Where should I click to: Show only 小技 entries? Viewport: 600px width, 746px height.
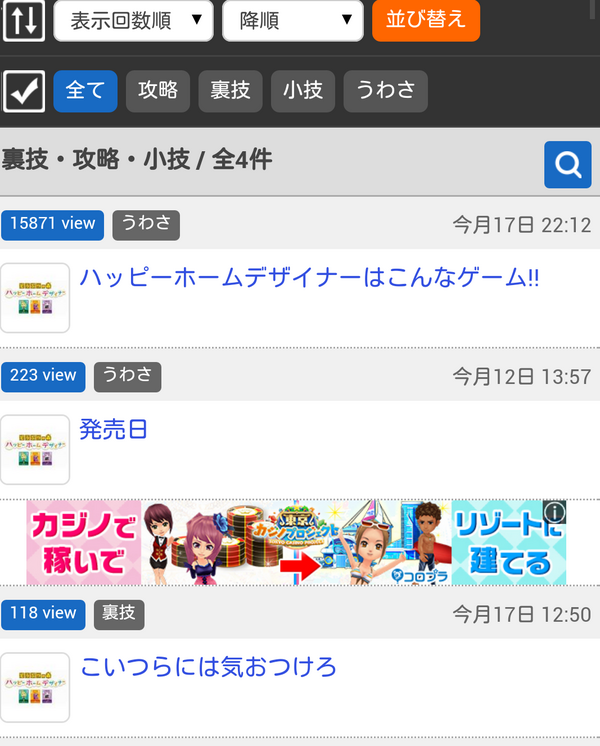point(303,91)
